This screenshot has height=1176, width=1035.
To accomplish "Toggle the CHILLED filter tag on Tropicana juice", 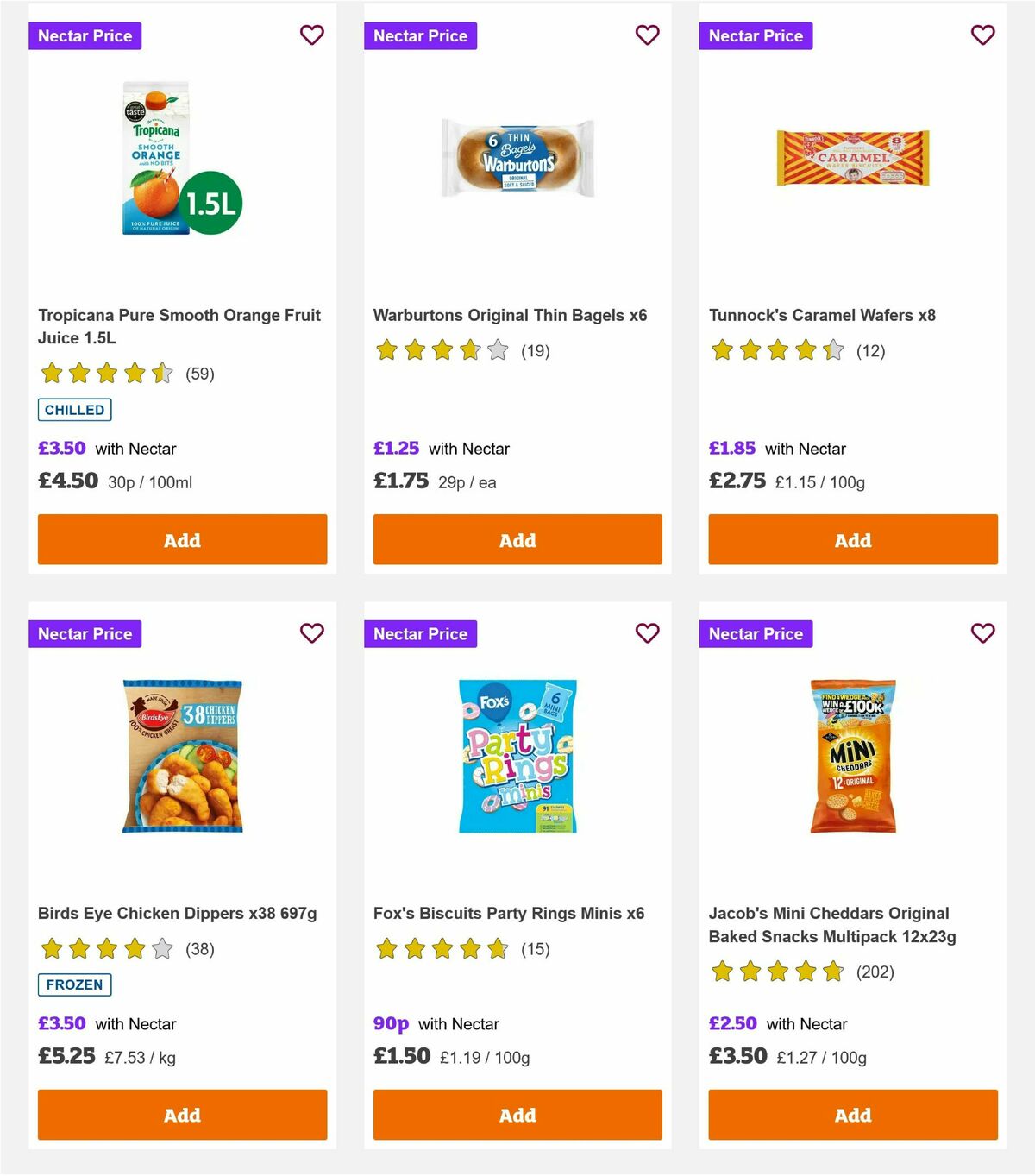I will pos(74,410).
